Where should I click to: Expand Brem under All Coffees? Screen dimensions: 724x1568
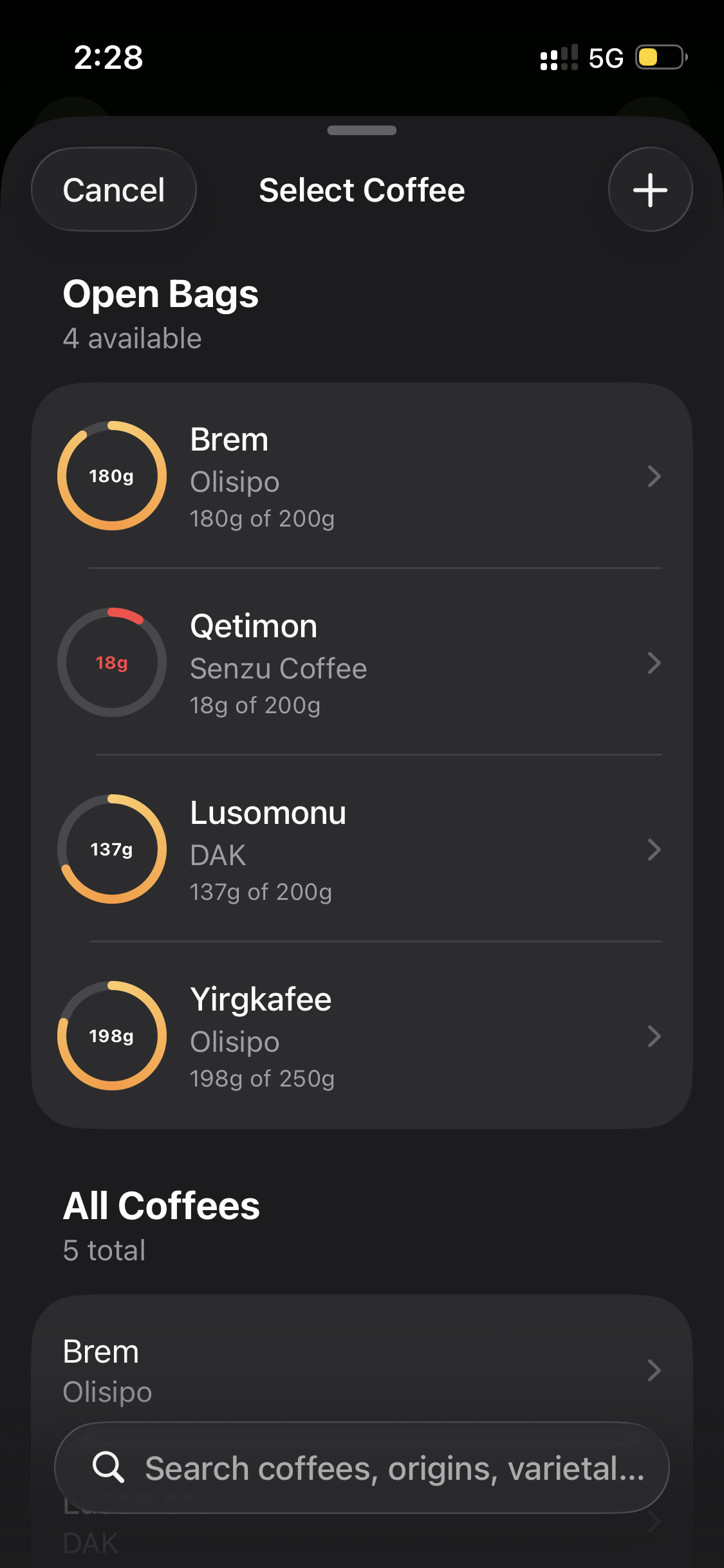point(655,1370)
